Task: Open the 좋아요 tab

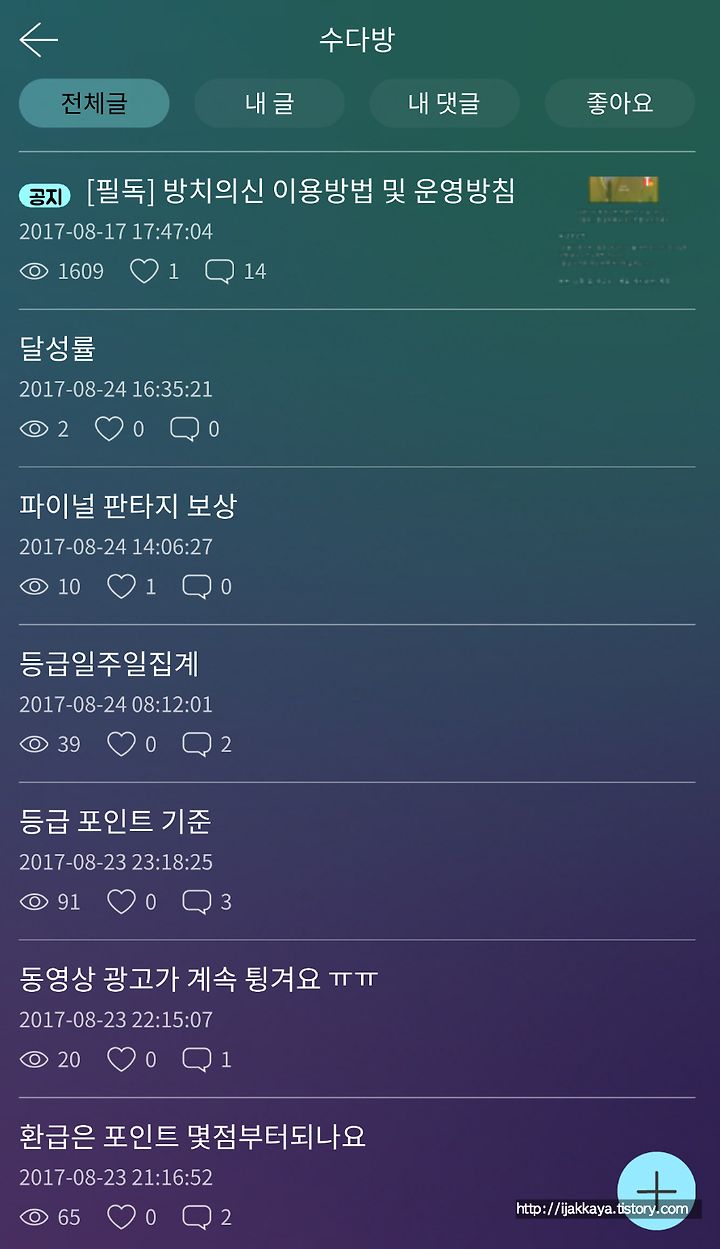Action: click(x=619, y=103)
